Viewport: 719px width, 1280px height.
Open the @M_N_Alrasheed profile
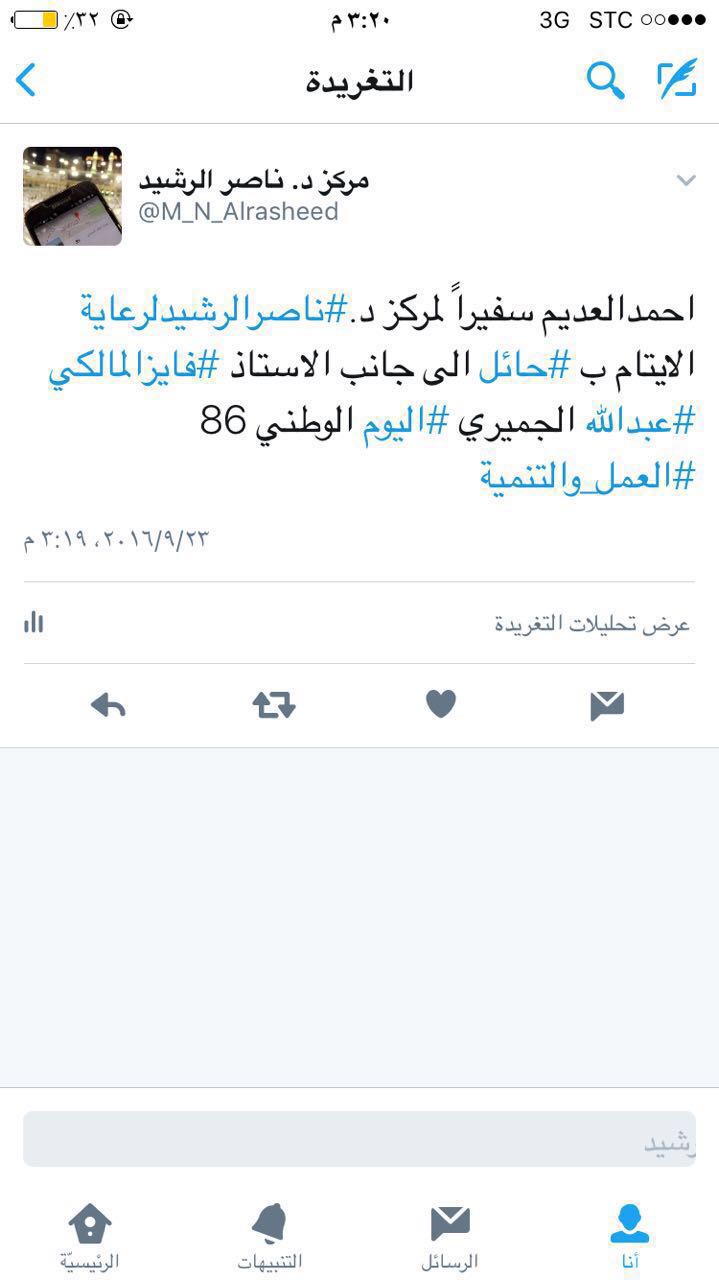coord(238,212)
